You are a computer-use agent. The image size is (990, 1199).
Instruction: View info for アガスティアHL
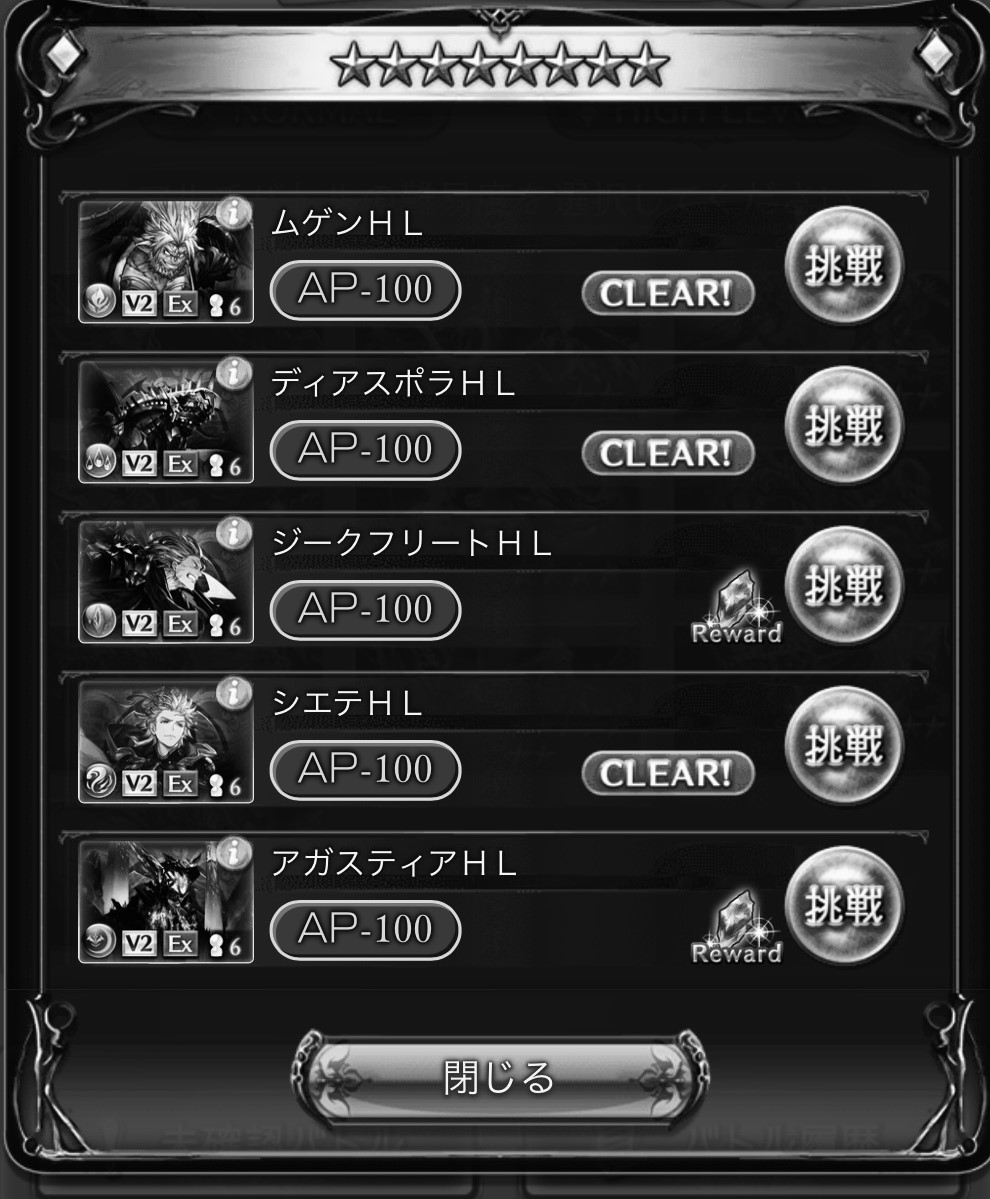point(235,853)
